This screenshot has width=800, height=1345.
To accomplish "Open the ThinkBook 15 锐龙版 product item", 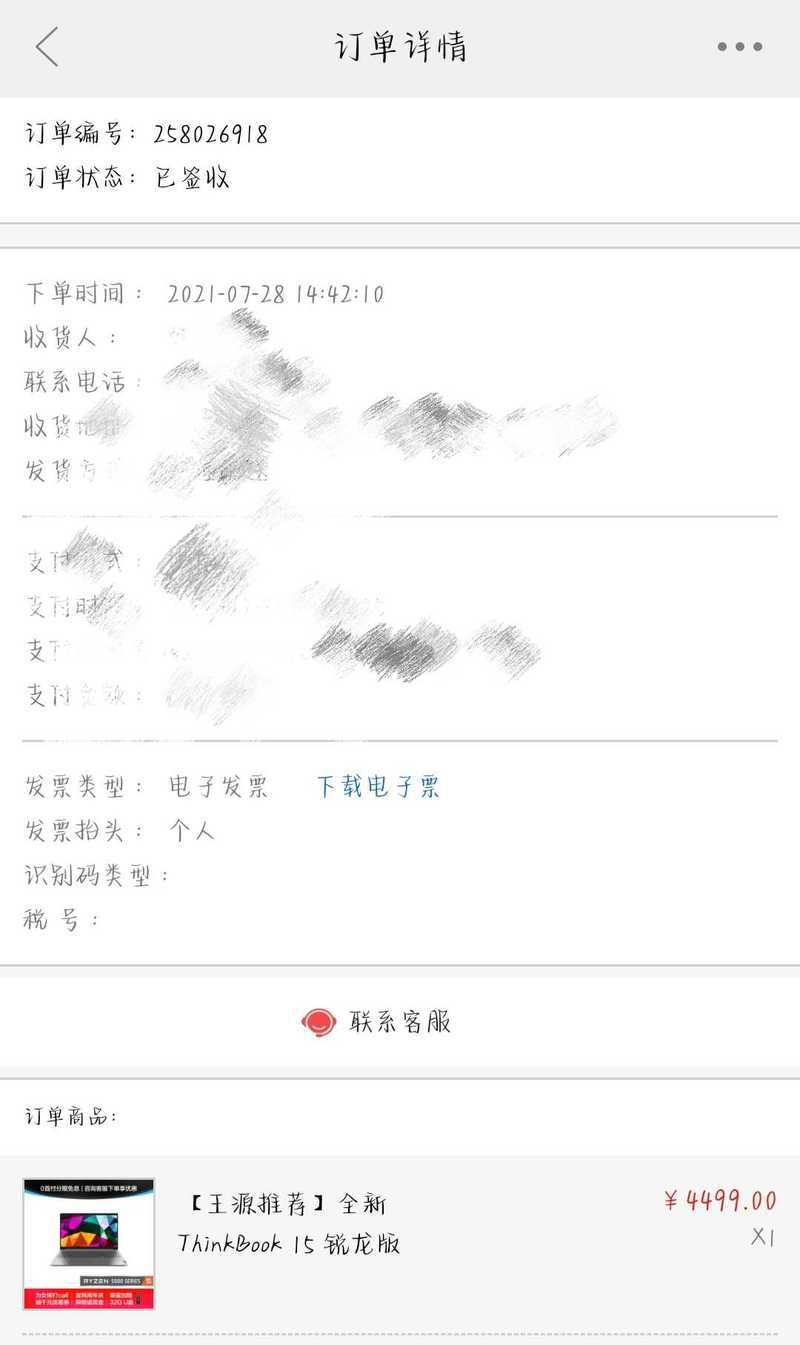I will (x=400, y=1244).
